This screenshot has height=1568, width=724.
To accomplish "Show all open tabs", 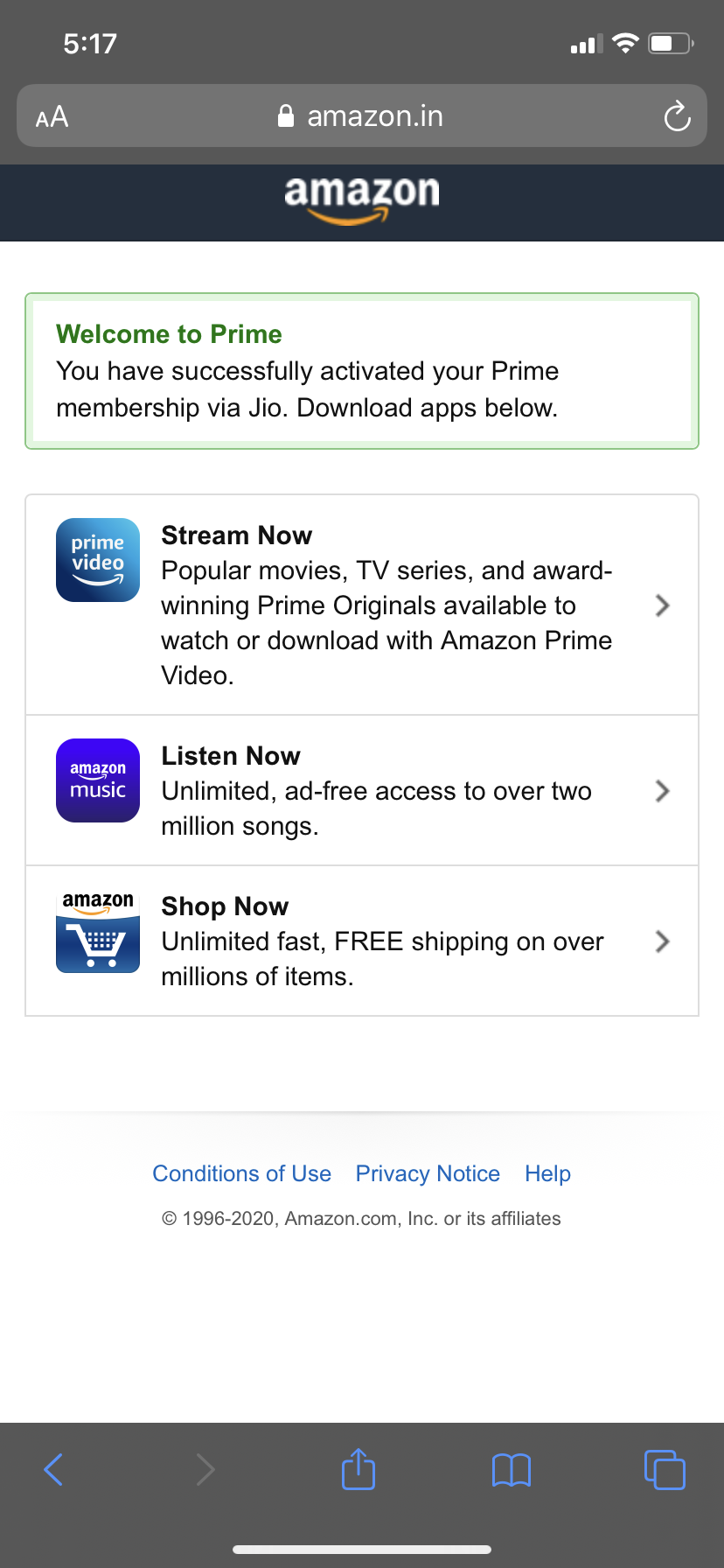I will coord(665,1469).
